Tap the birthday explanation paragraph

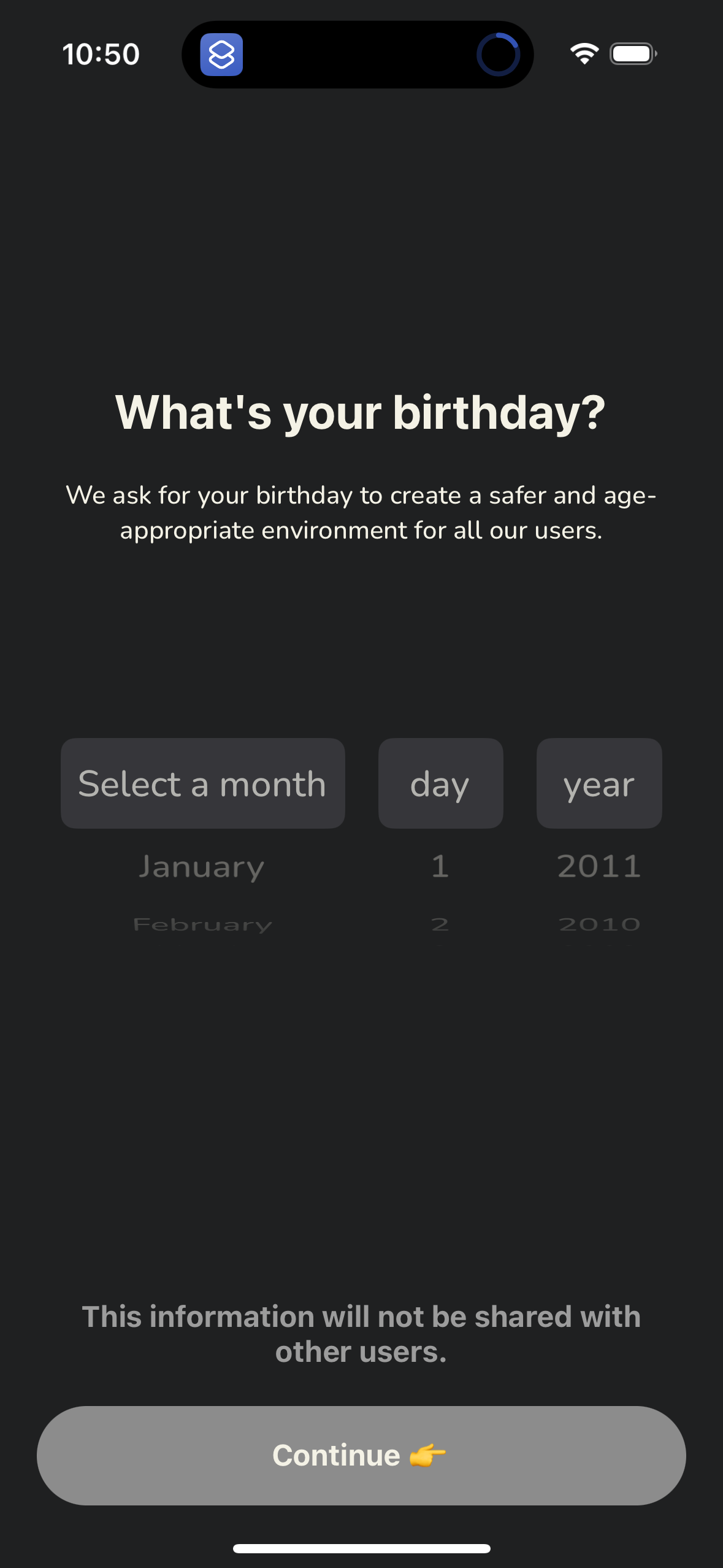[x=361, y=513]
